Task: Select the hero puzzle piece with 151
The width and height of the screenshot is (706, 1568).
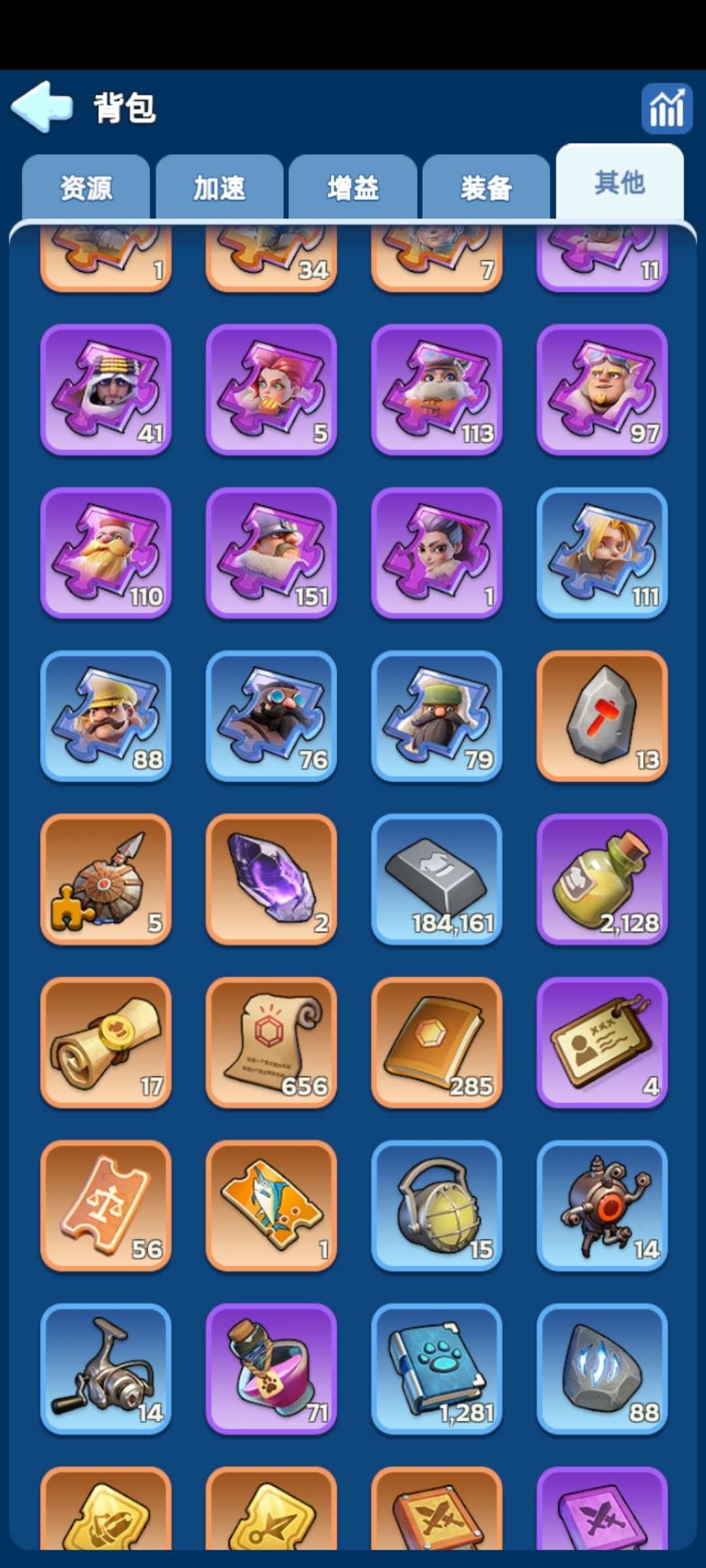Action: pos(271,552)
